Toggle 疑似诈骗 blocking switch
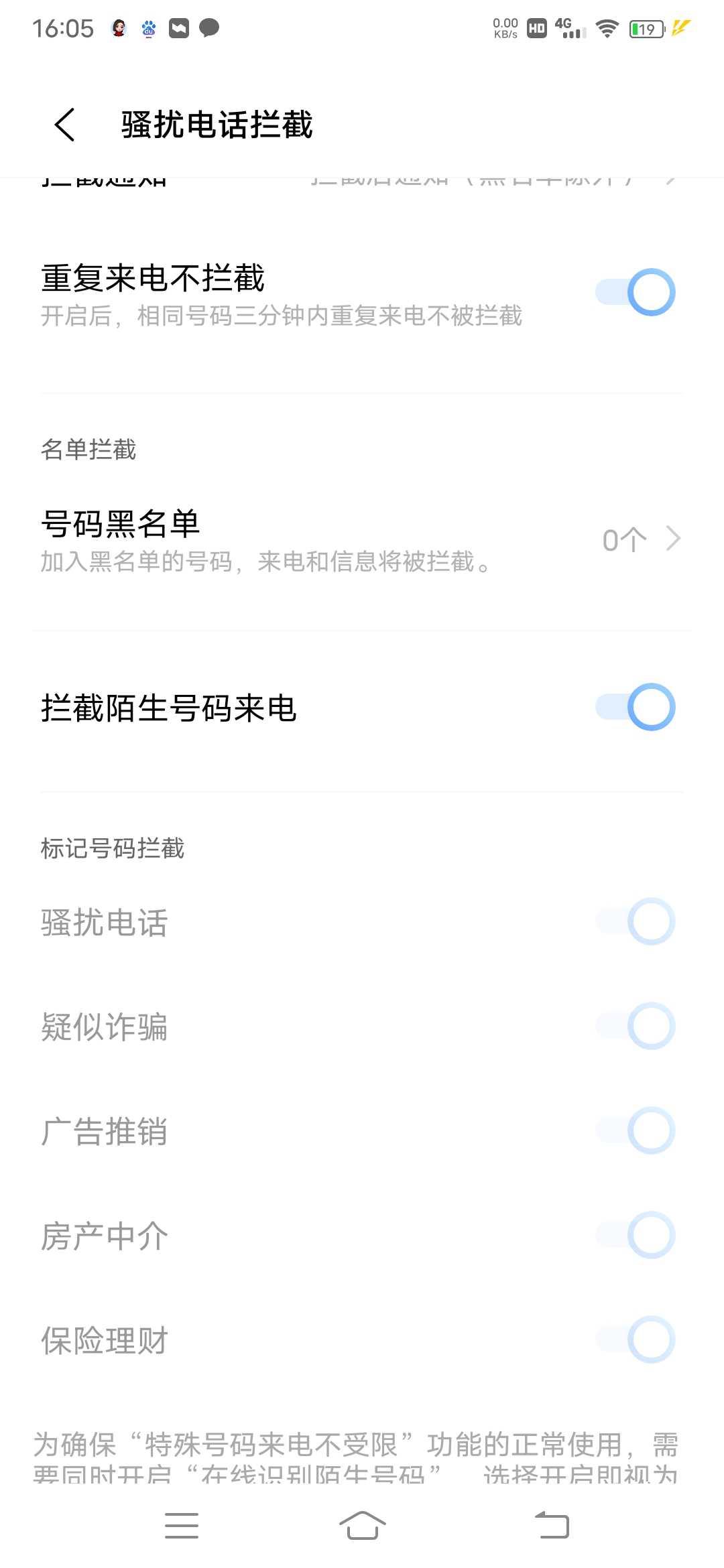The image size is (724, 1568). pos(636,1026)
